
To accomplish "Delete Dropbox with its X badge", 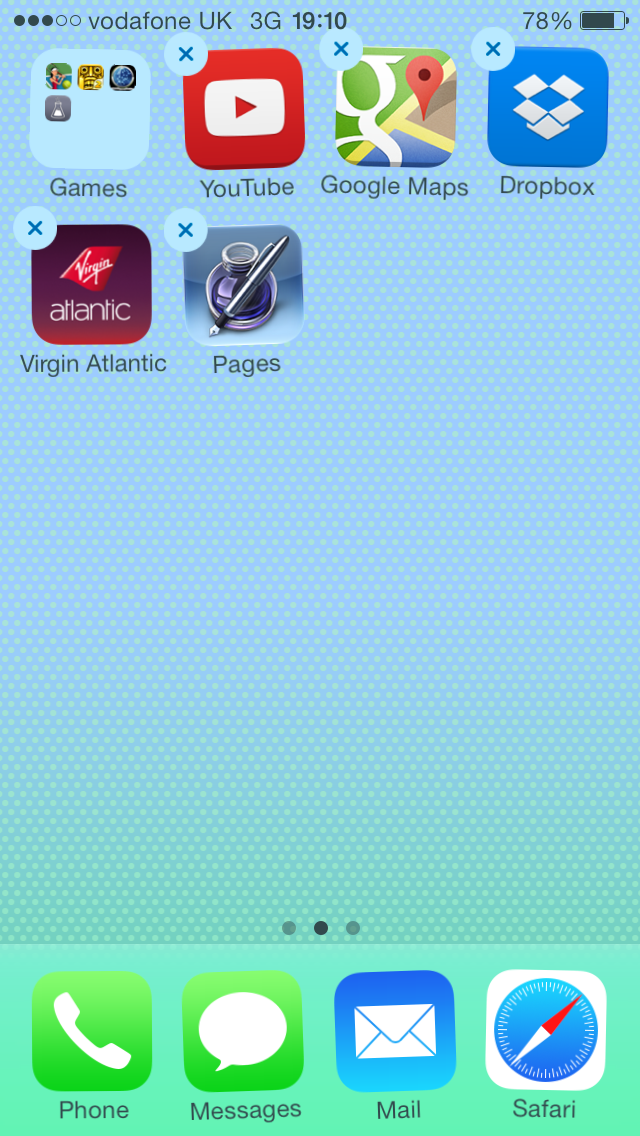I will click(x=493, y=49).
